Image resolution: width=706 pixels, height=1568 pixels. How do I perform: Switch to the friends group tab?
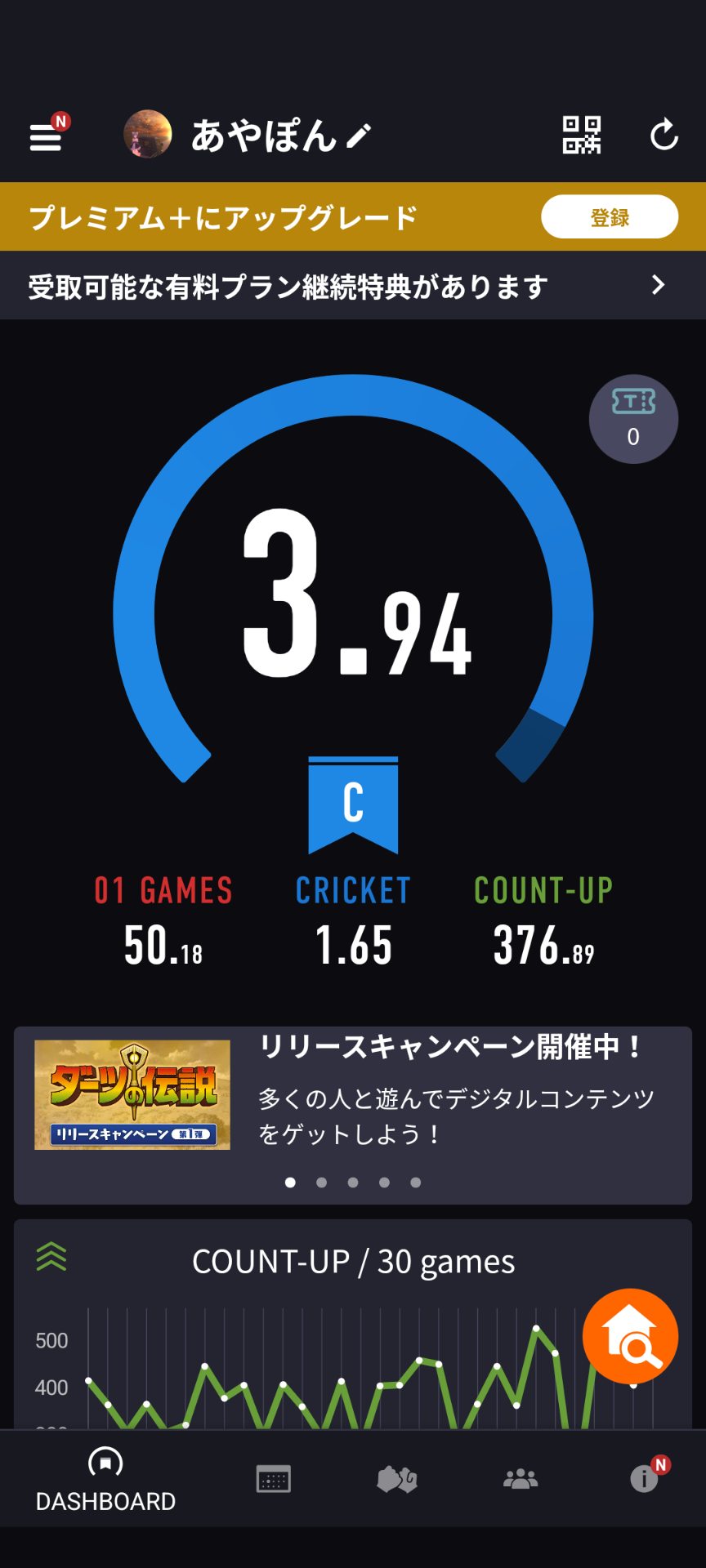click(x=521, y=1479)
